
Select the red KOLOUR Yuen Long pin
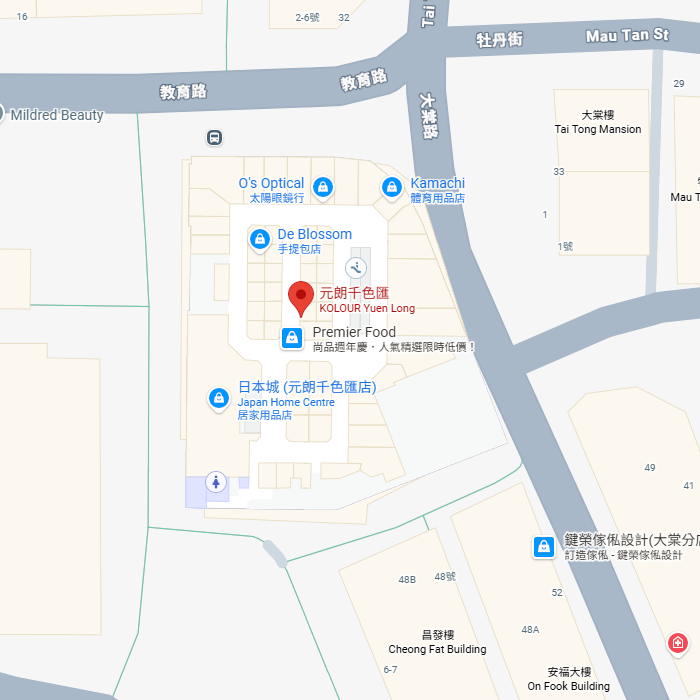pyautogui.click(x=301, y=298)
